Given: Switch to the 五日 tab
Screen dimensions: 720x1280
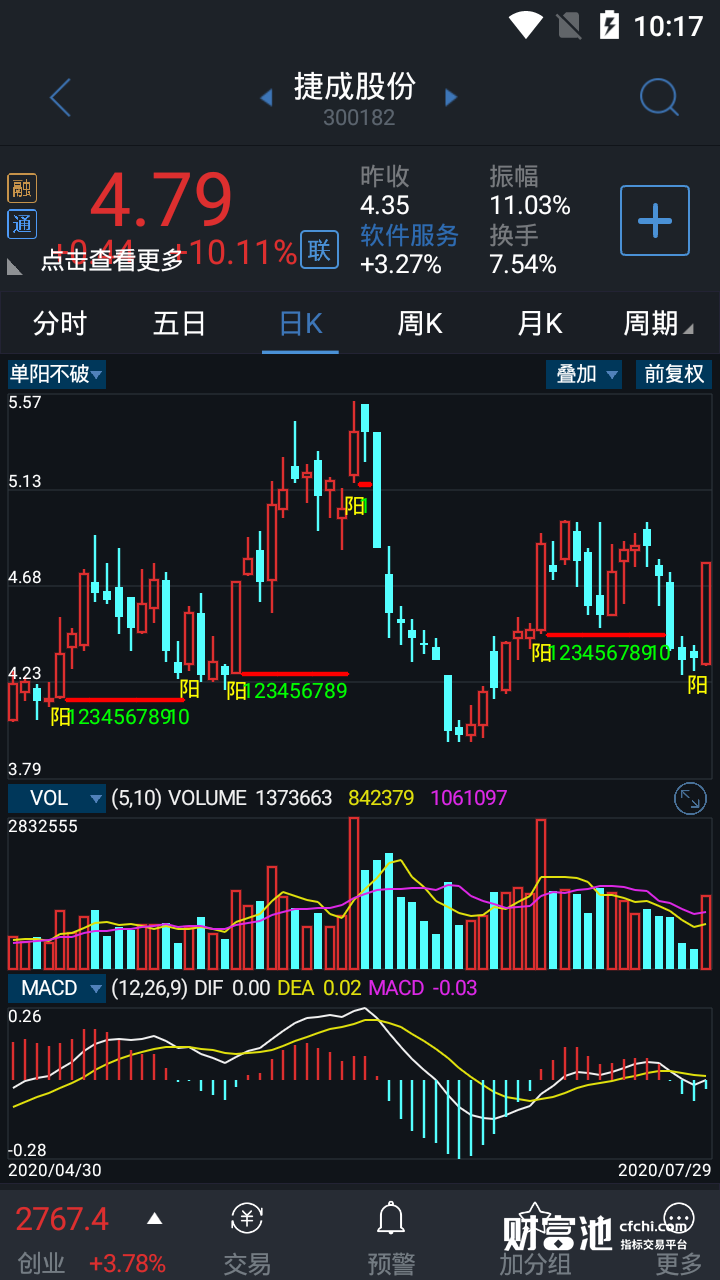Looking at the screenshot, I should pos(180,324).
